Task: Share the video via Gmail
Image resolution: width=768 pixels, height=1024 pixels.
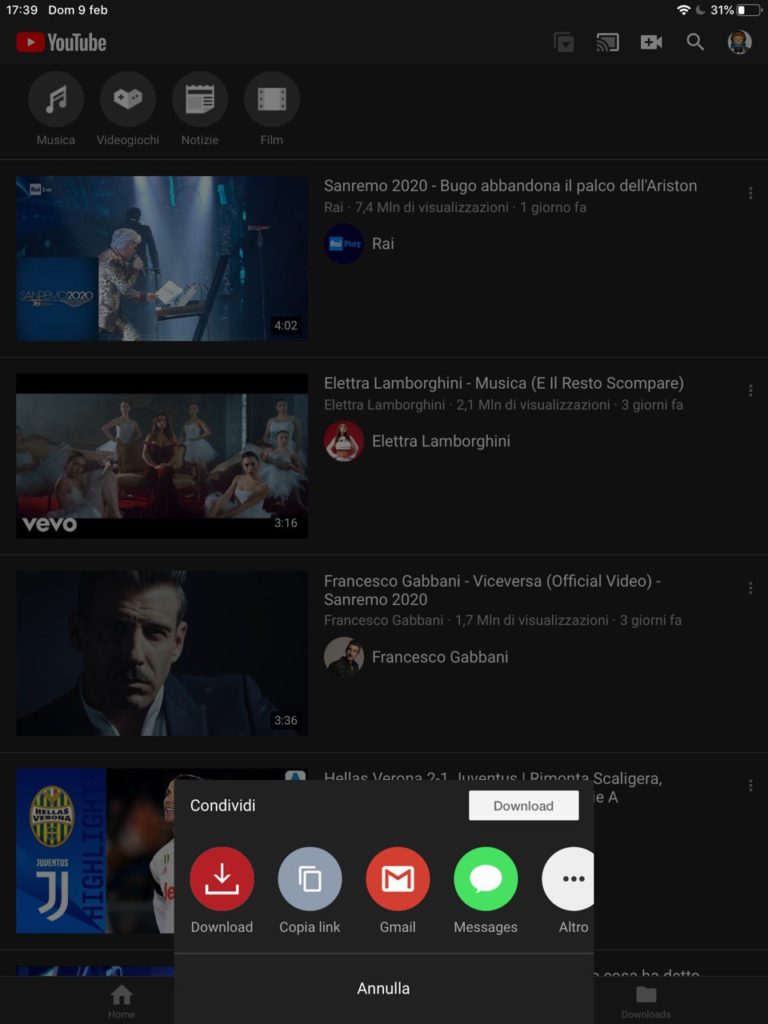Action: click(398, 878)
